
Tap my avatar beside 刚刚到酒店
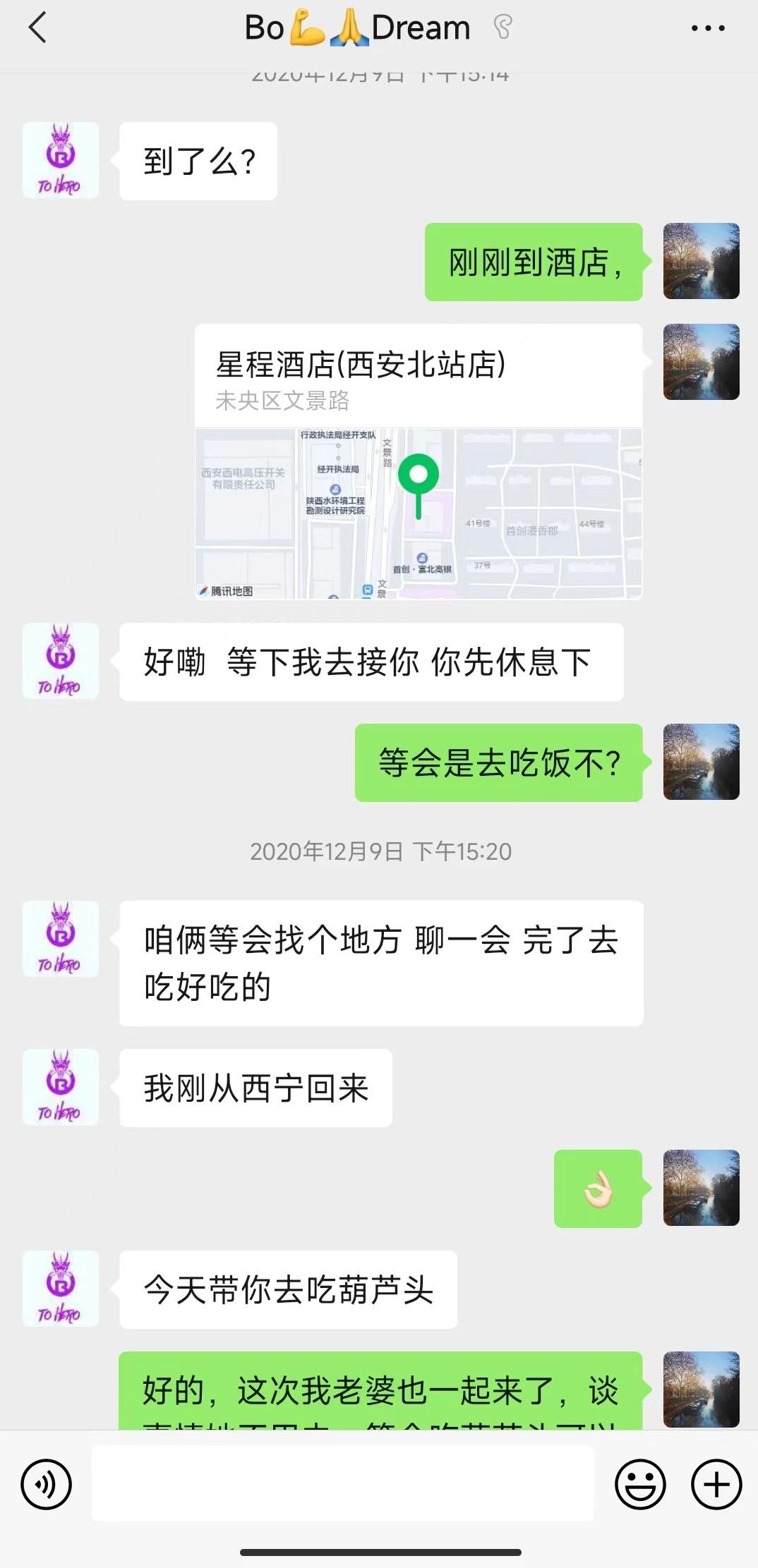(701, 262)
